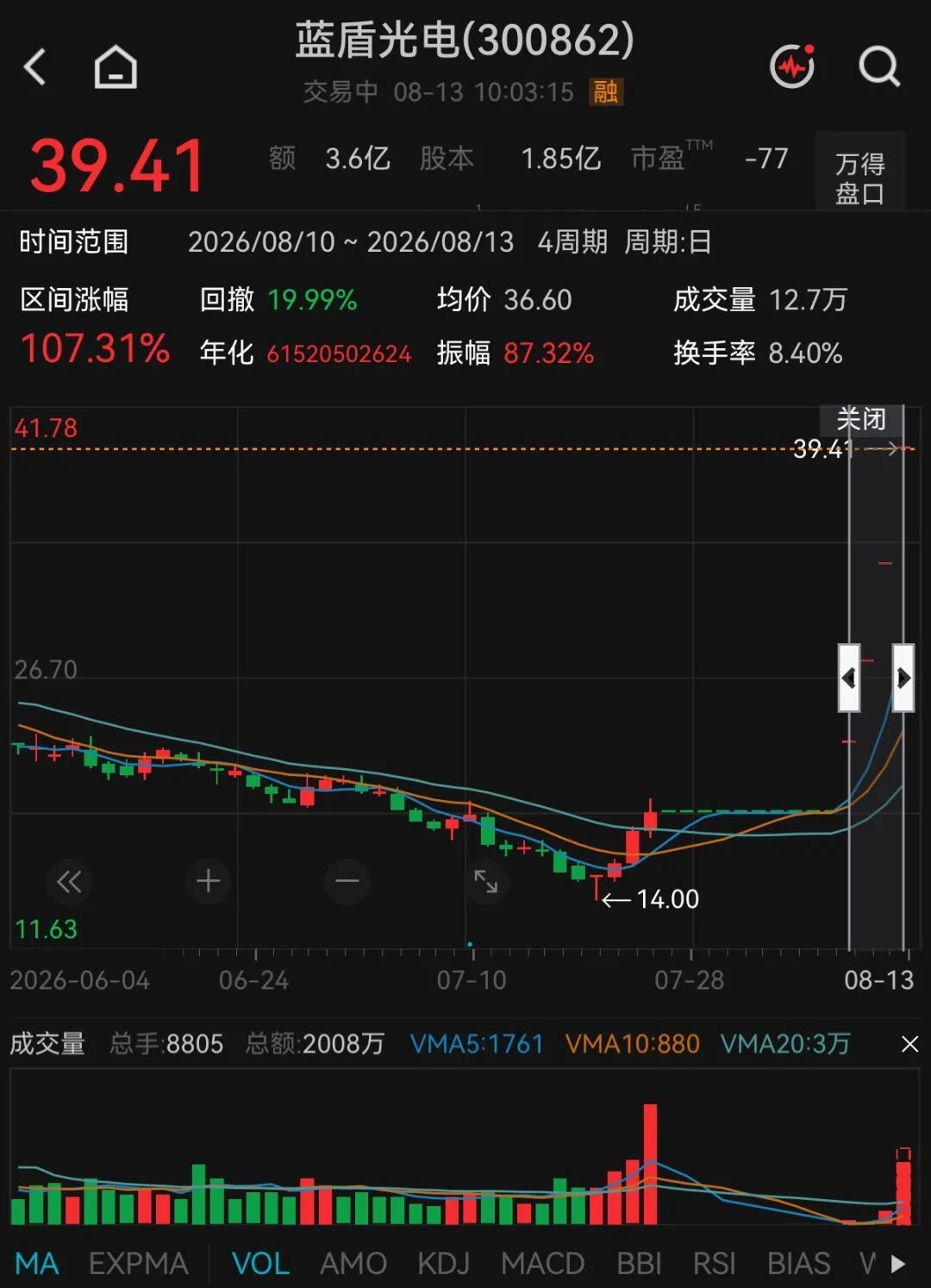Tap the left range selector handle
Image resolution: width=931 pixels, height=1288 pixels.
click(849, 678)
